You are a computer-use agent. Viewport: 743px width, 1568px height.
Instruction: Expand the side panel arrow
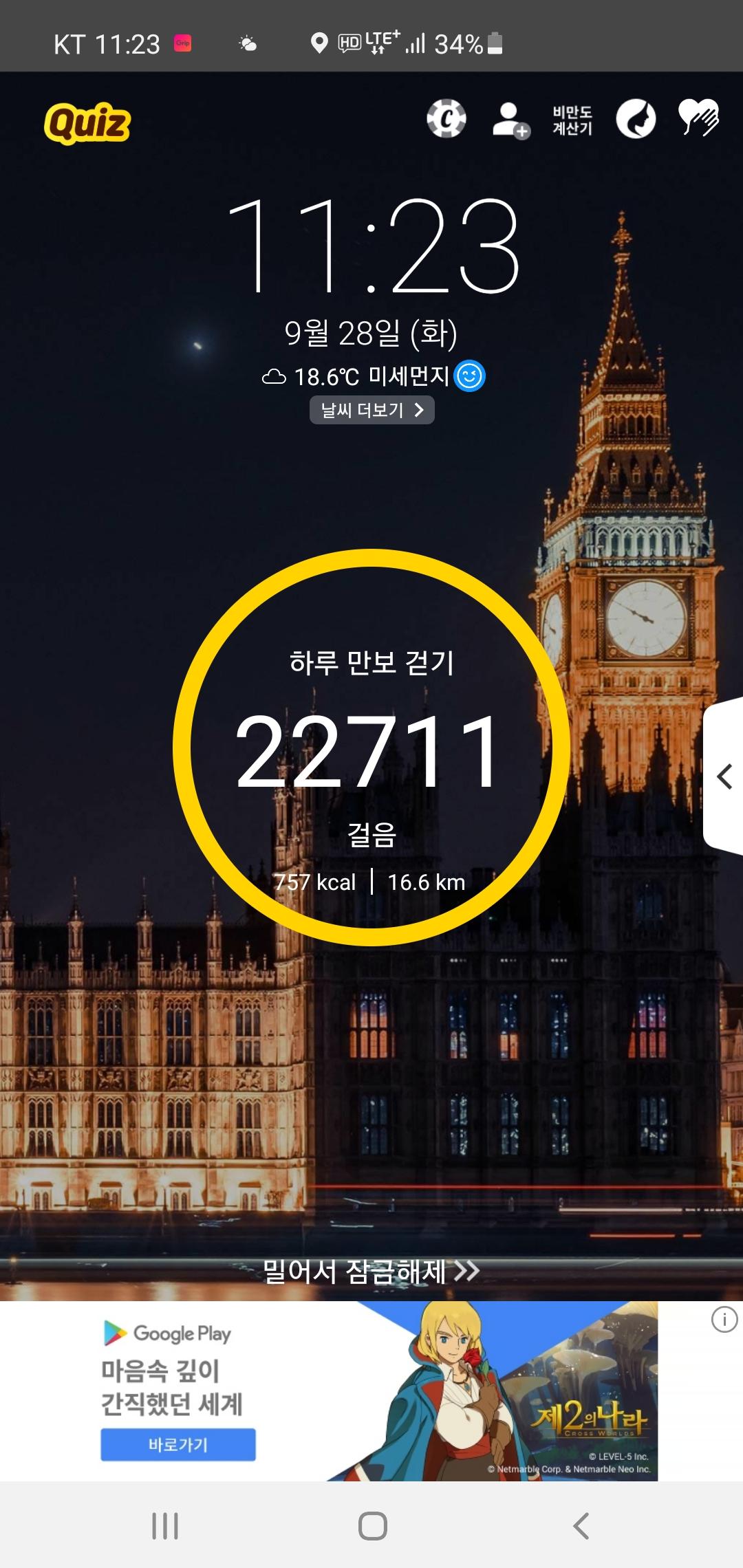tap(724, 777)
